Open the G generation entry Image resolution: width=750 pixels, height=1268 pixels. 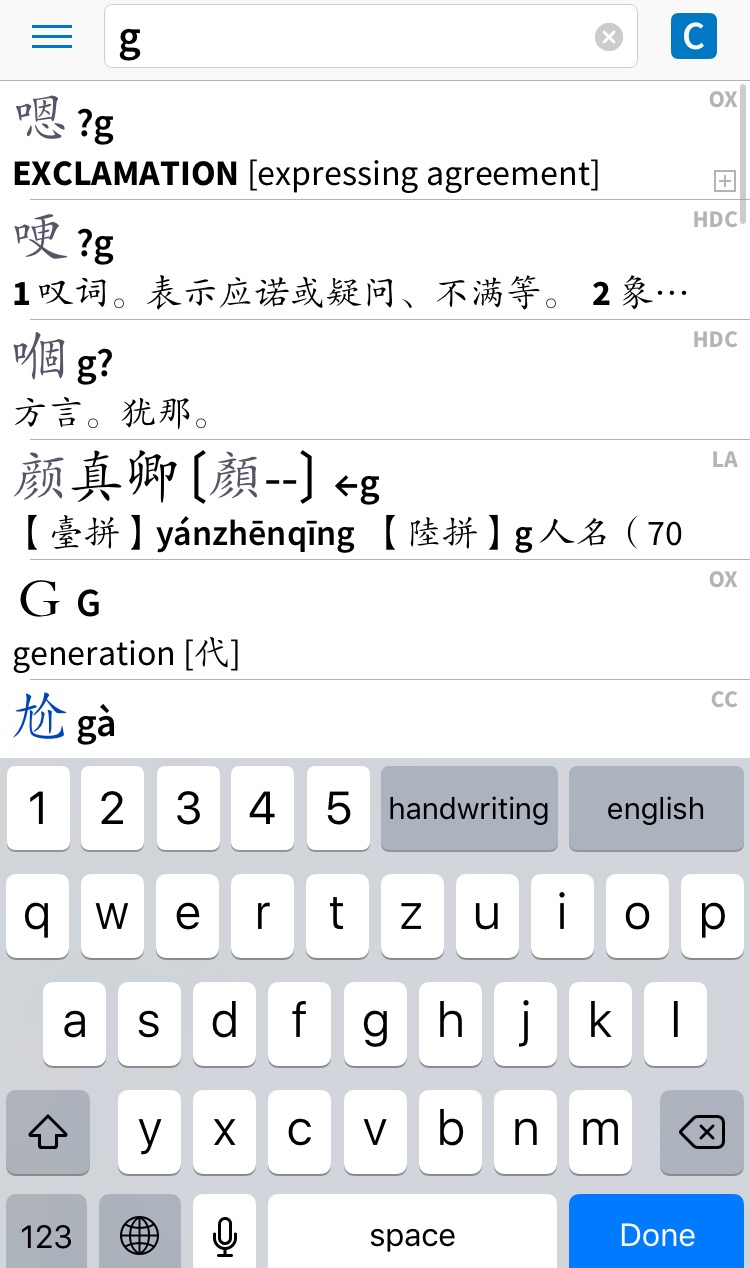(375, 620)
